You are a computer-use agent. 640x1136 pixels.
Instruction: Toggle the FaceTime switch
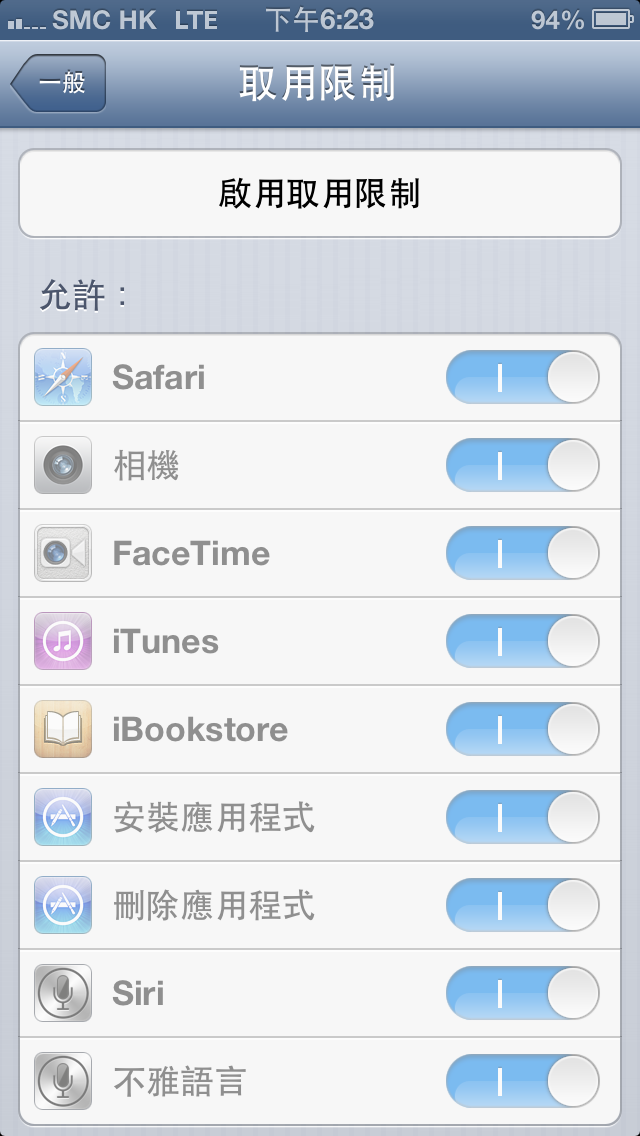(x=522, y=553)
